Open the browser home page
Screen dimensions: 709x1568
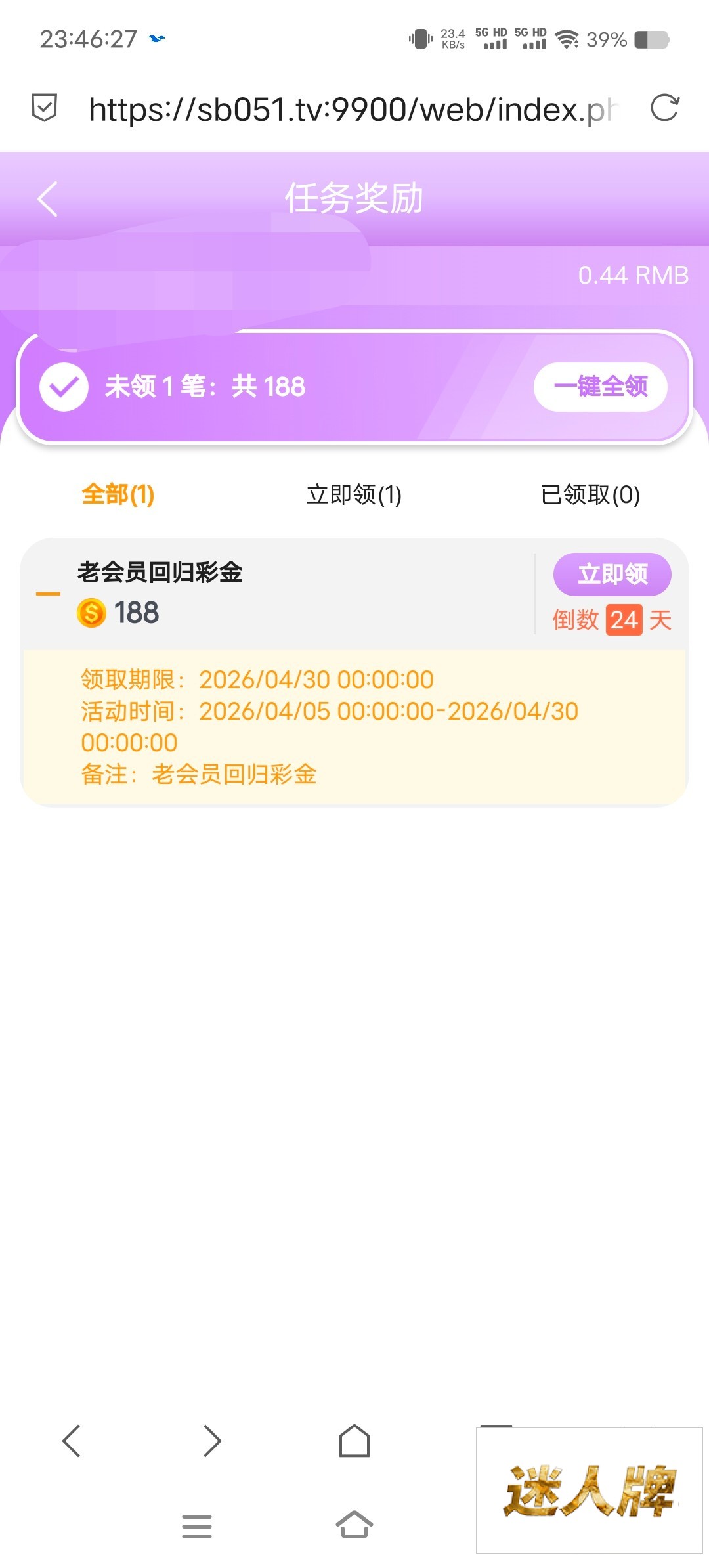[x=354, y=1441]
